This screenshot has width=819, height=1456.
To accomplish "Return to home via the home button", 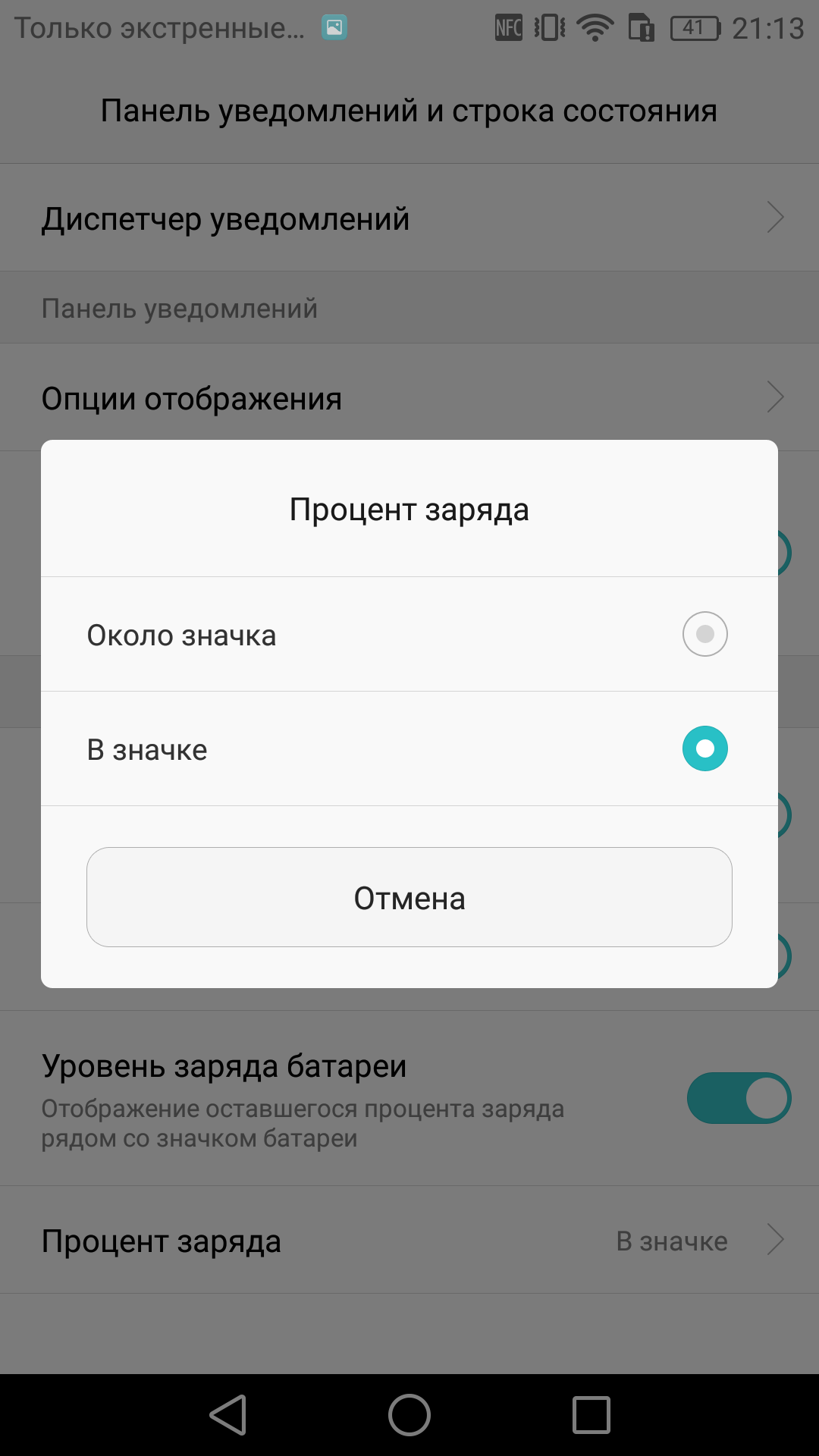I will click(409, 1415).
